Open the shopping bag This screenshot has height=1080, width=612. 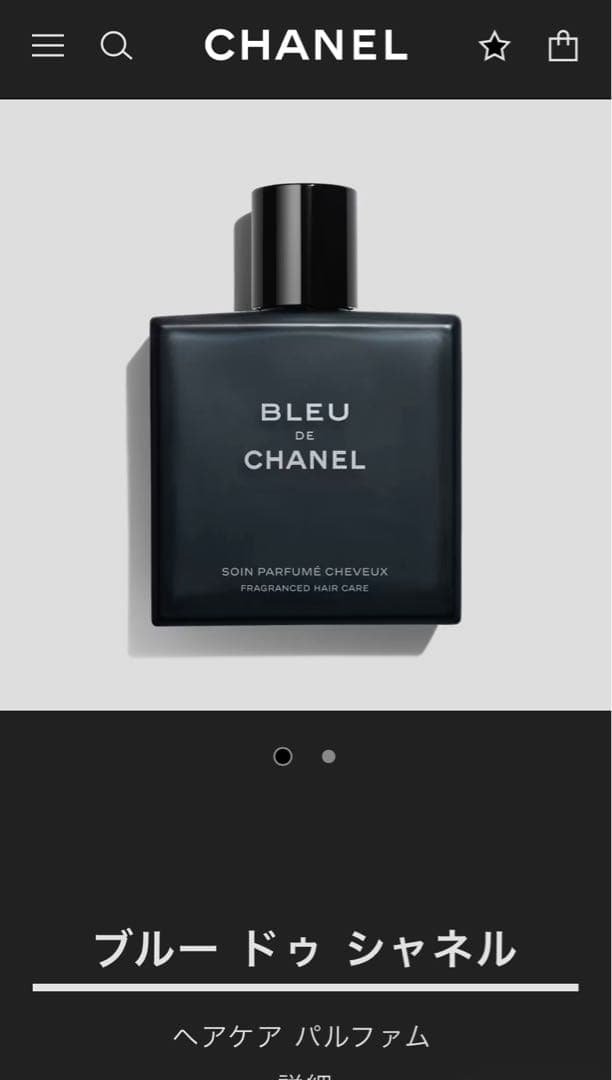pyautogui.click(x=563, y=46)
